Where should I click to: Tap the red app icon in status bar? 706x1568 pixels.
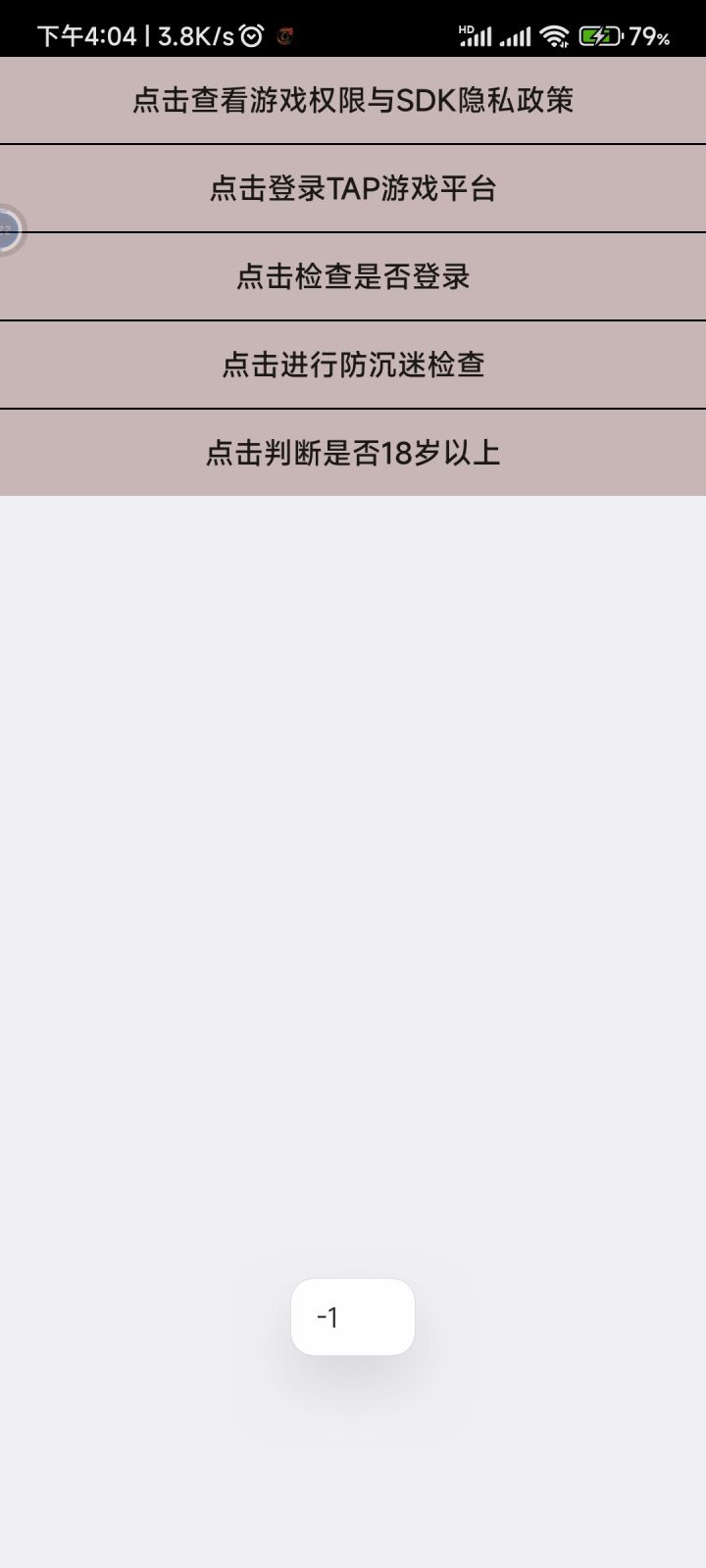pyautogui.click(x=285, y=33)
